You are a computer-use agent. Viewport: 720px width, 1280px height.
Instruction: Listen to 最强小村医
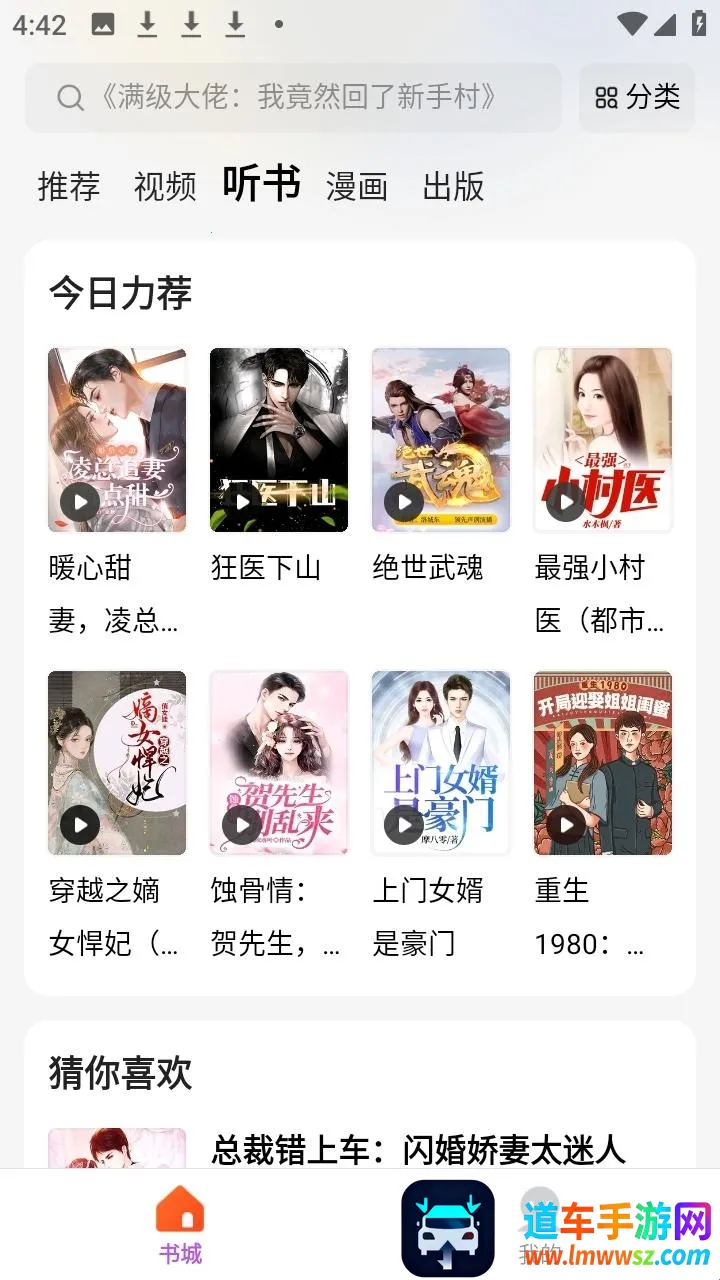pos(603,440)
